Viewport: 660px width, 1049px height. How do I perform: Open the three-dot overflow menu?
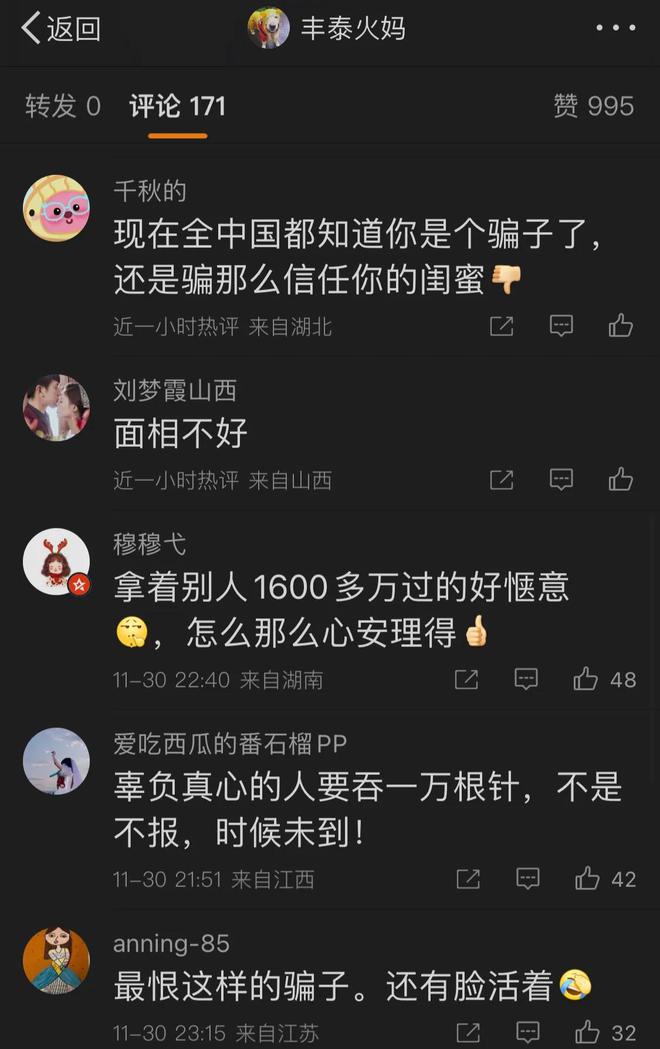615,28
